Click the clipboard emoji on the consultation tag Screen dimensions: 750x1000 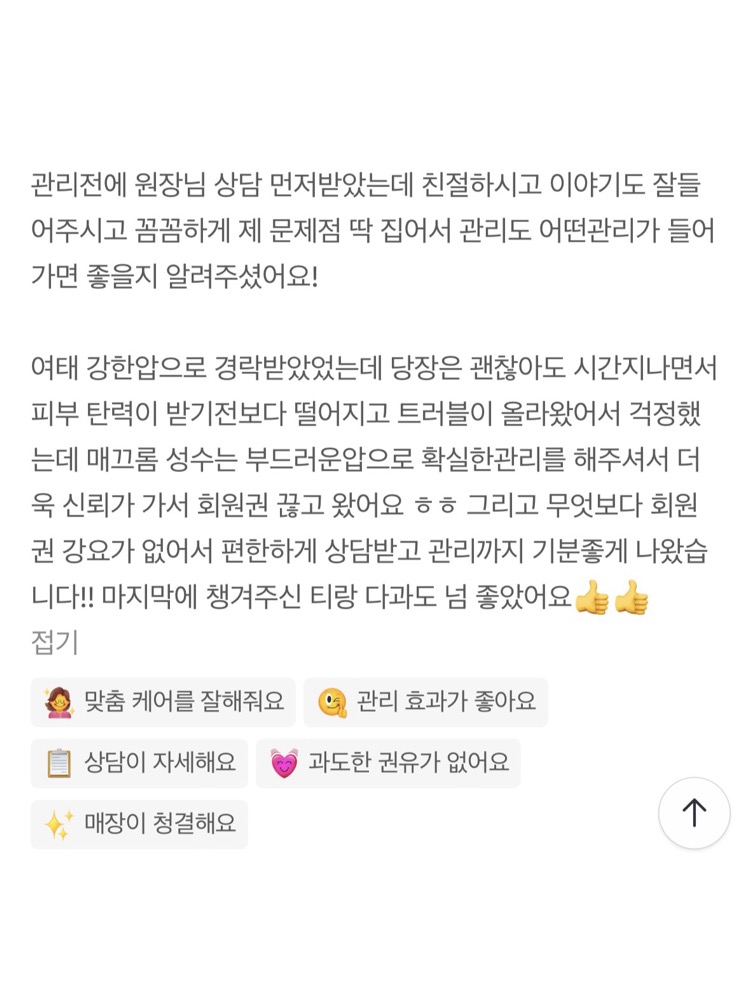click(60, 763)
